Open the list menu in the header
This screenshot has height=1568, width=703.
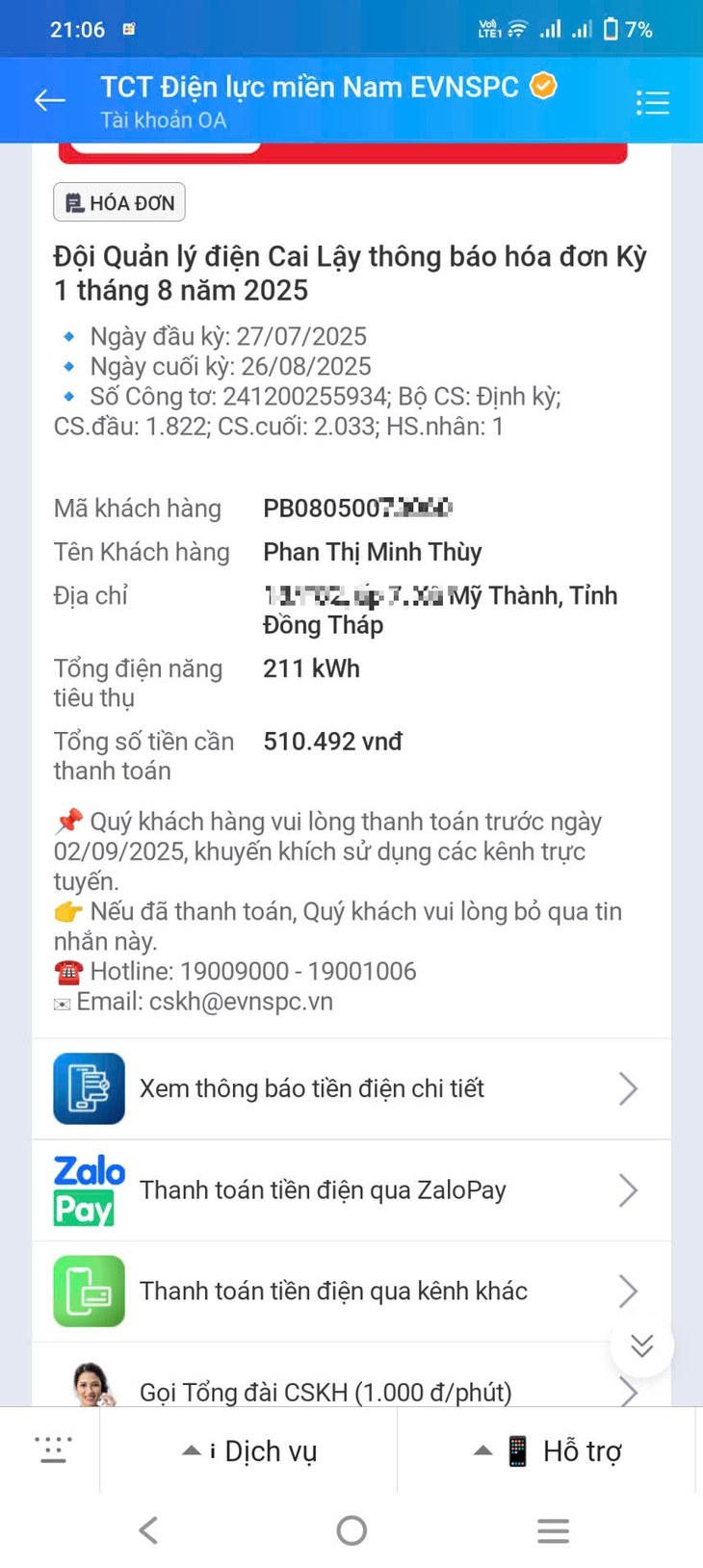coord(652,102)
